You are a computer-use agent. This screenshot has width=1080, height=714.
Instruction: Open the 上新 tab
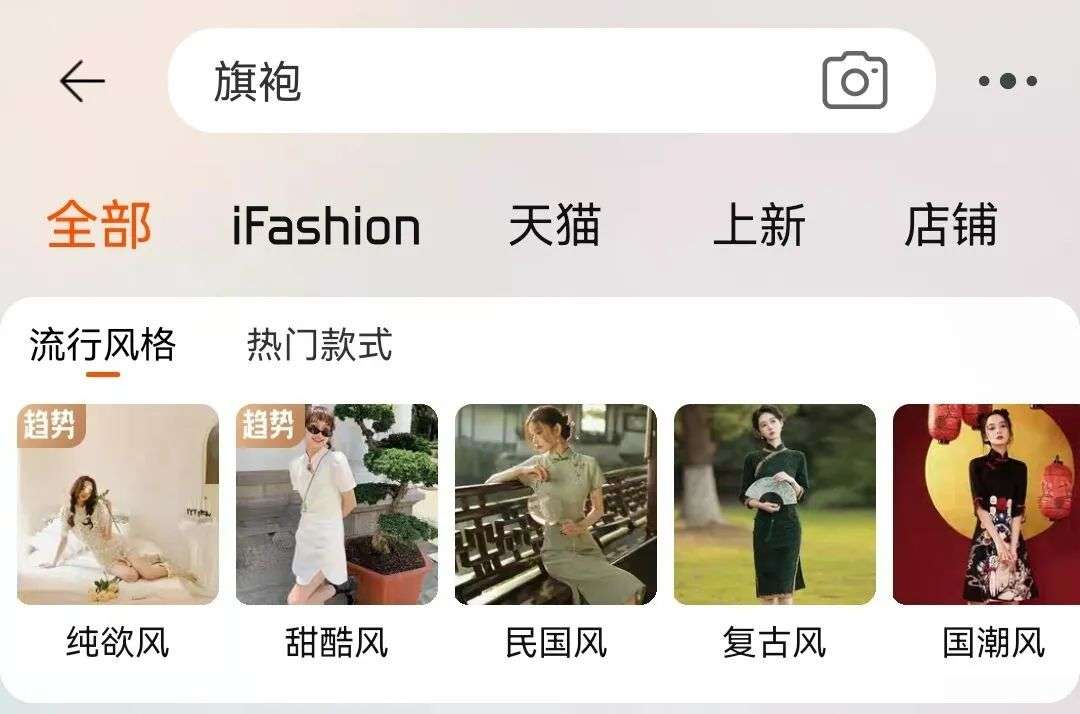click(x=760, y=225)
